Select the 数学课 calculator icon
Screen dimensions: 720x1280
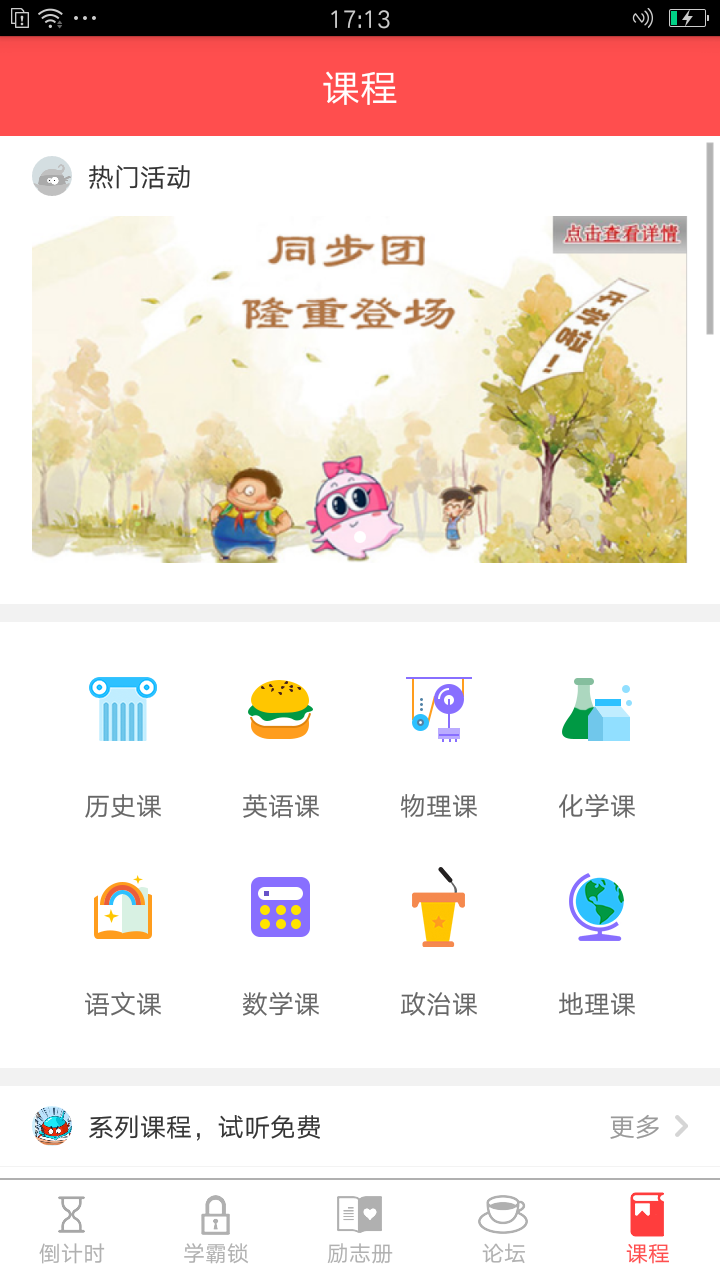coord(280,906)
